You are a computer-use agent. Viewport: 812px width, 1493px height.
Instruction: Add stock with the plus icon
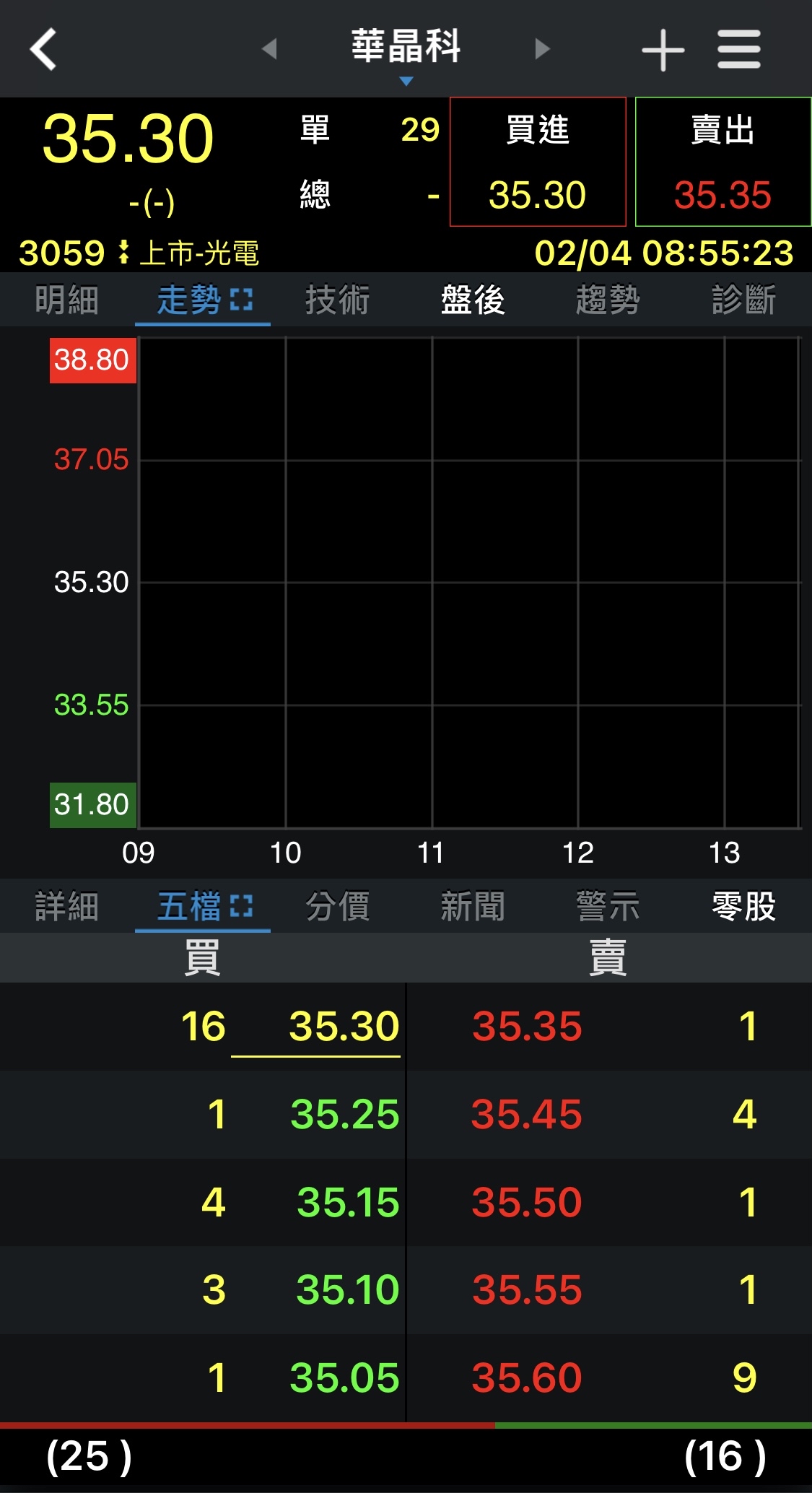click(x=663, y=50)
